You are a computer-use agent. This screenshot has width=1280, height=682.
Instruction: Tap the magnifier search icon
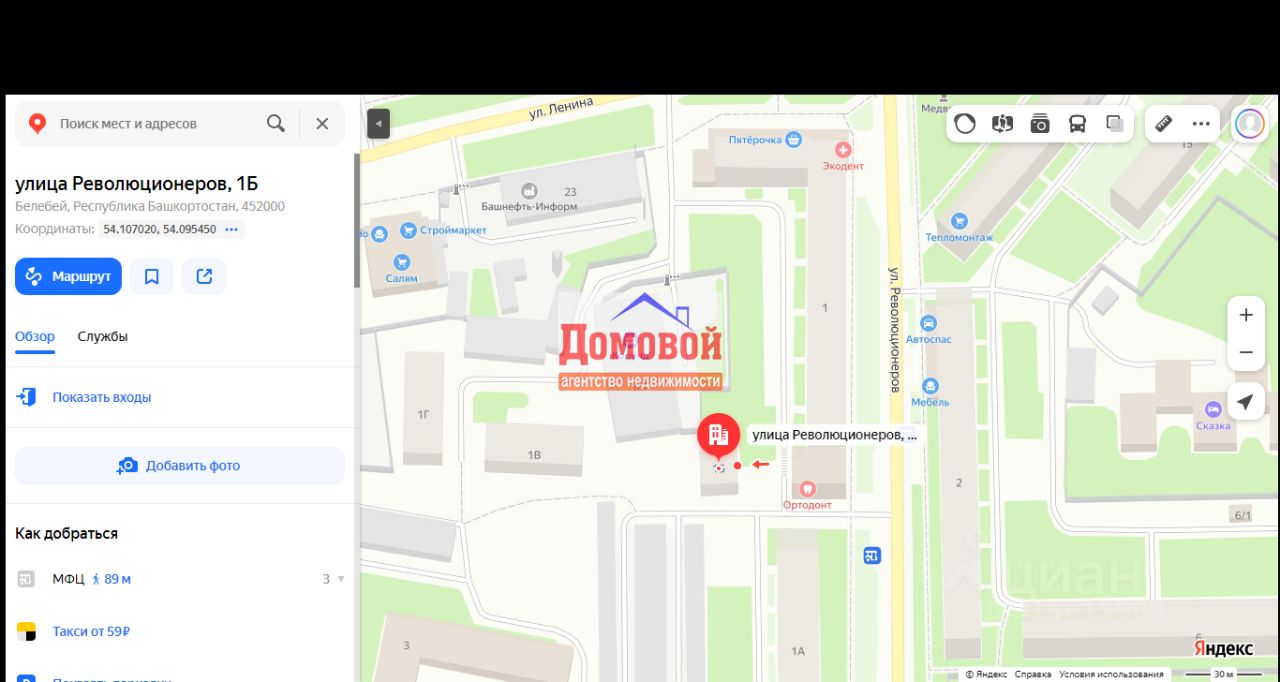[x=275, y=123]
